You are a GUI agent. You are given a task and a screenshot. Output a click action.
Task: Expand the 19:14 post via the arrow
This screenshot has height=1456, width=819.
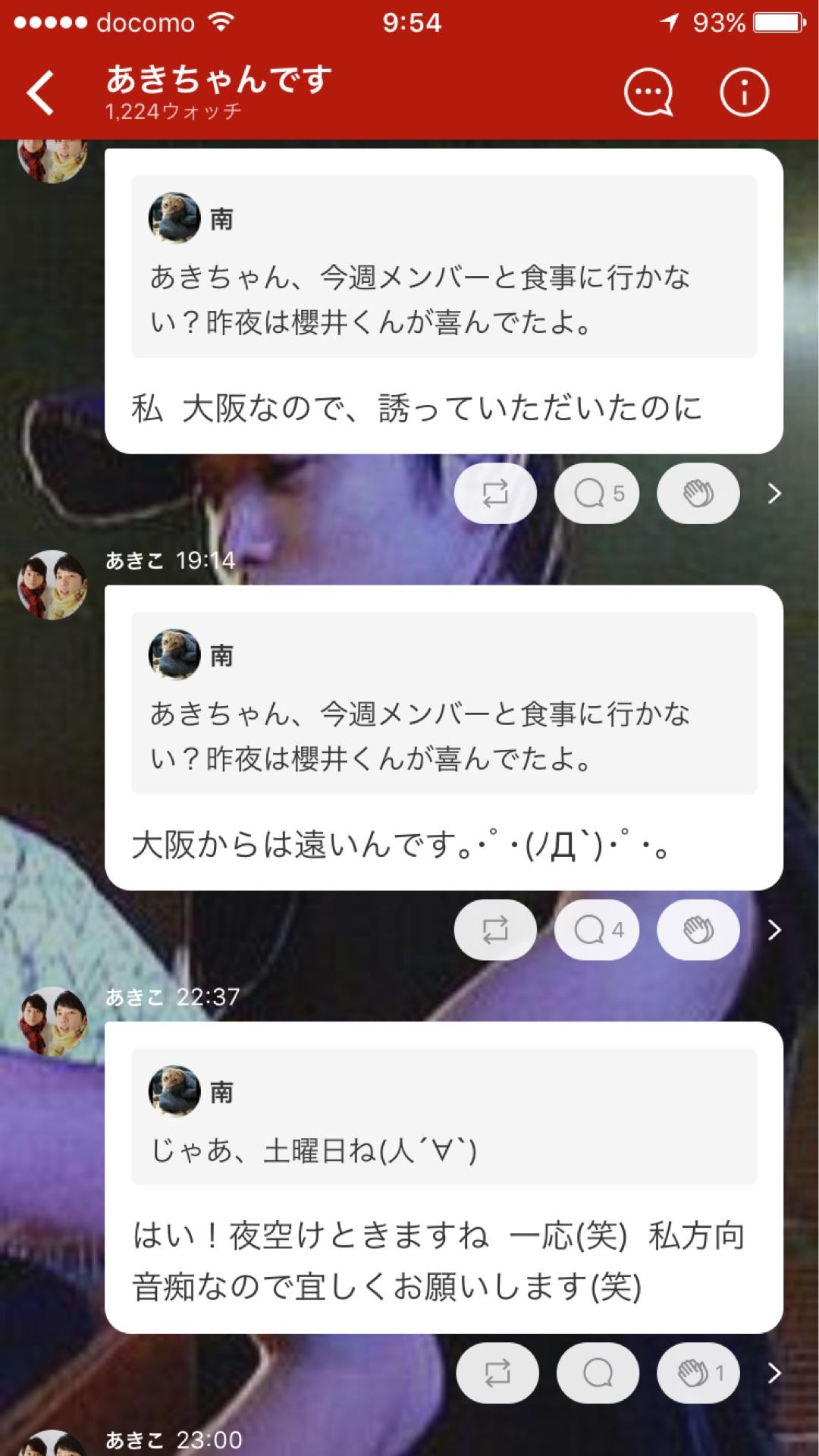click(775, 930)
